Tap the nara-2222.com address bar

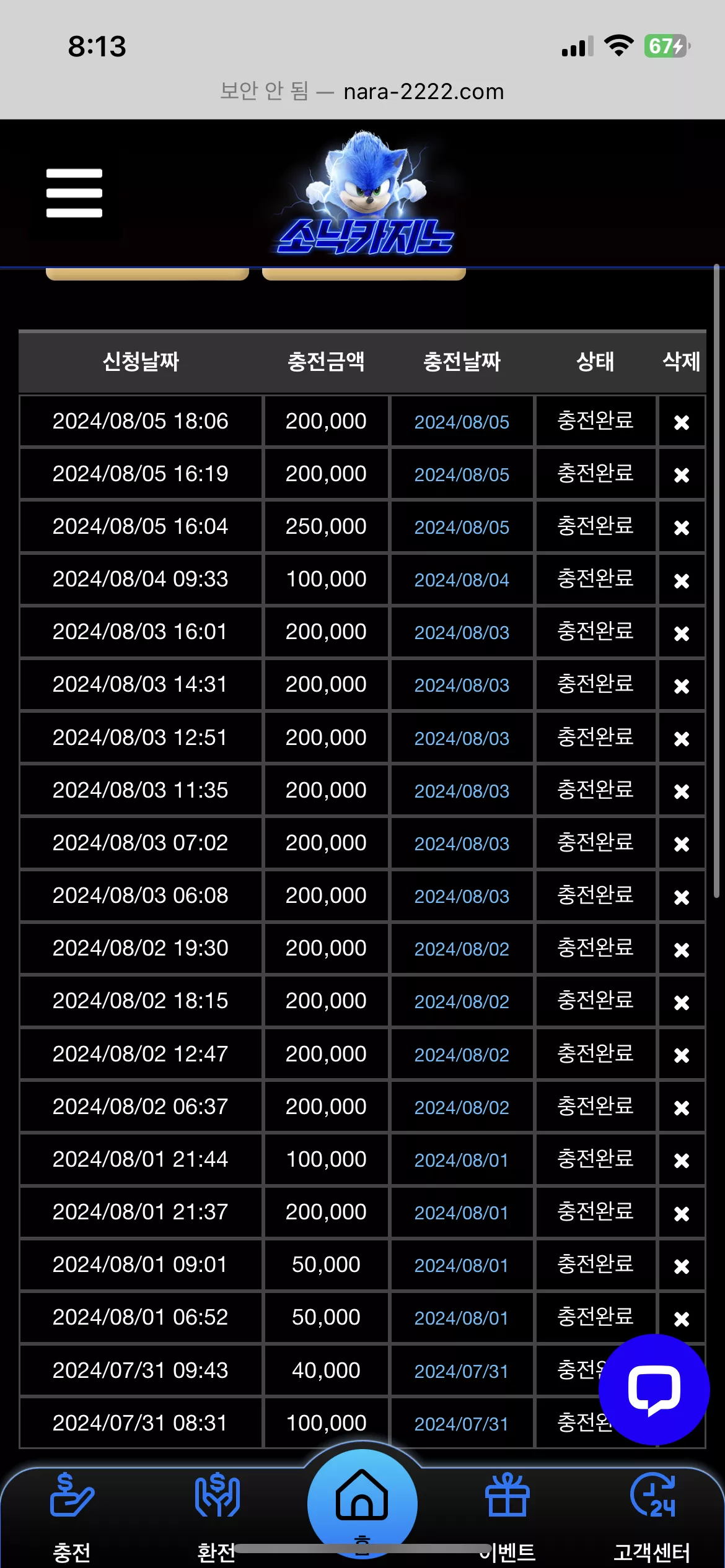(362, 92)
